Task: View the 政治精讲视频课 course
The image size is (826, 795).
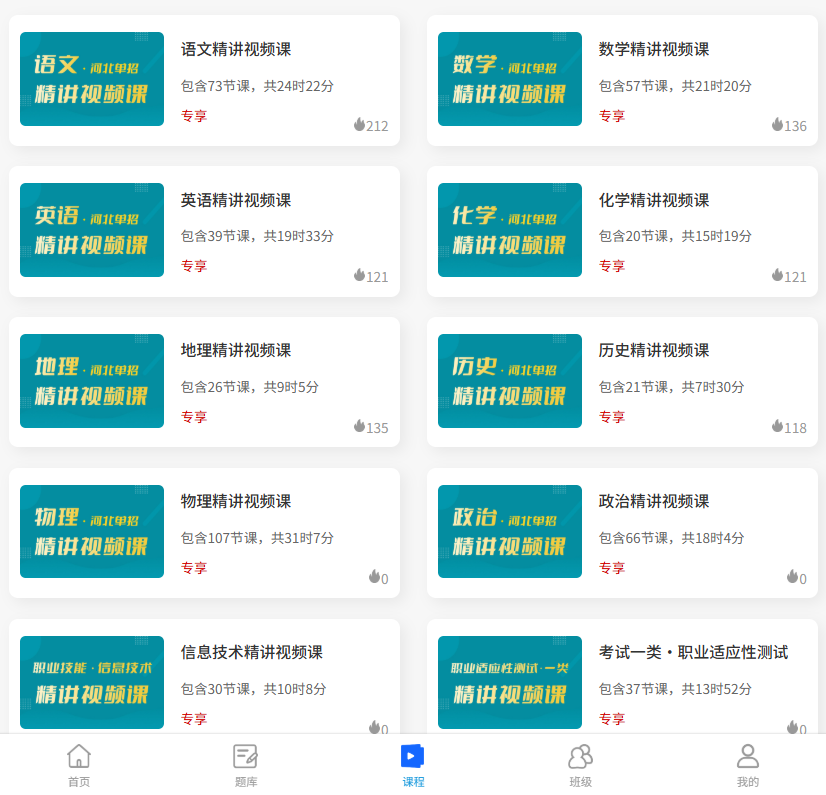Action: (622, 533)
